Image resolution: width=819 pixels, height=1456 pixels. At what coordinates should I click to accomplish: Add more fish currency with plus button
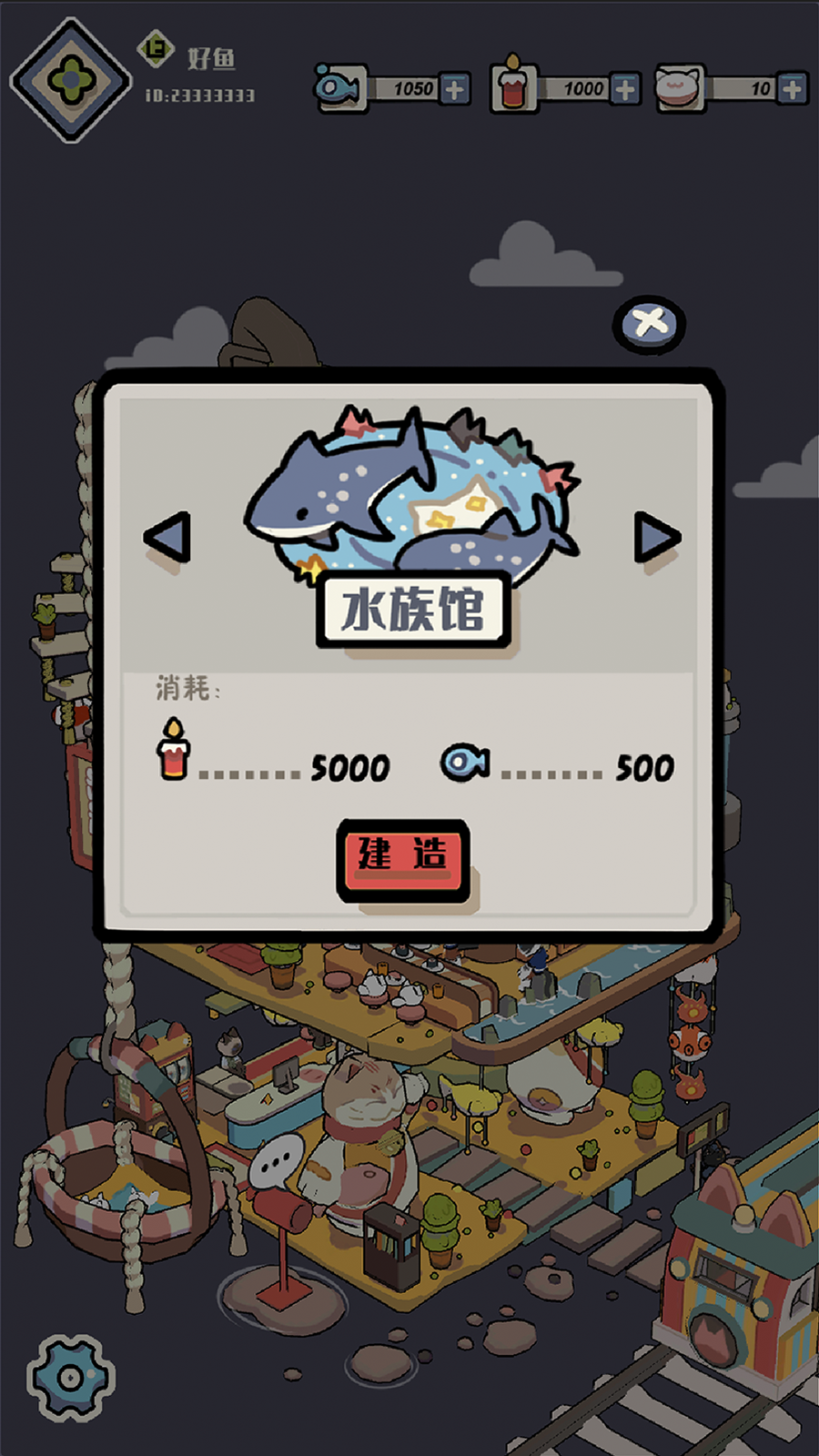[x=454, y=89]
